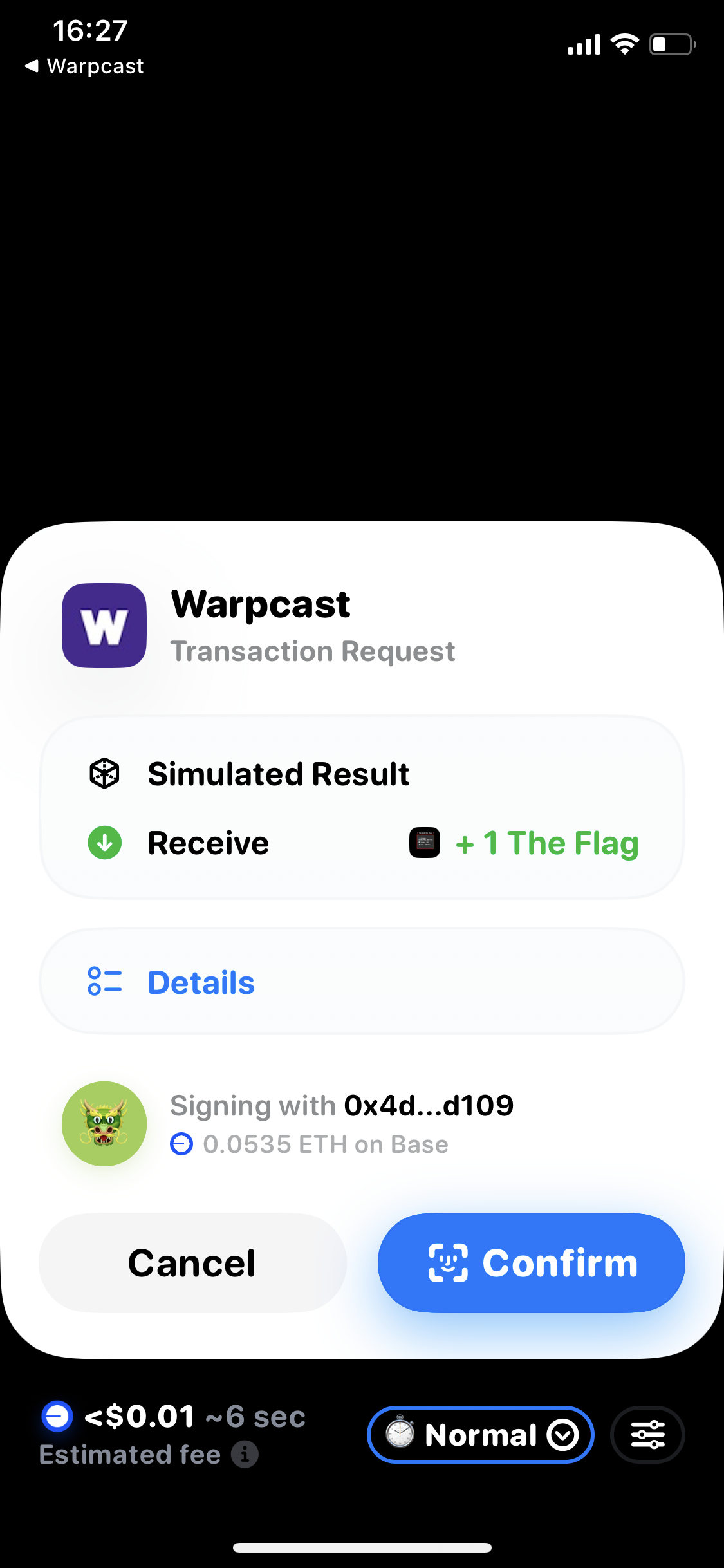Open the Normal gas speed dropdown
Image resolution: width=724 pixels, height=1568 pixels.
click(480, 1435)
